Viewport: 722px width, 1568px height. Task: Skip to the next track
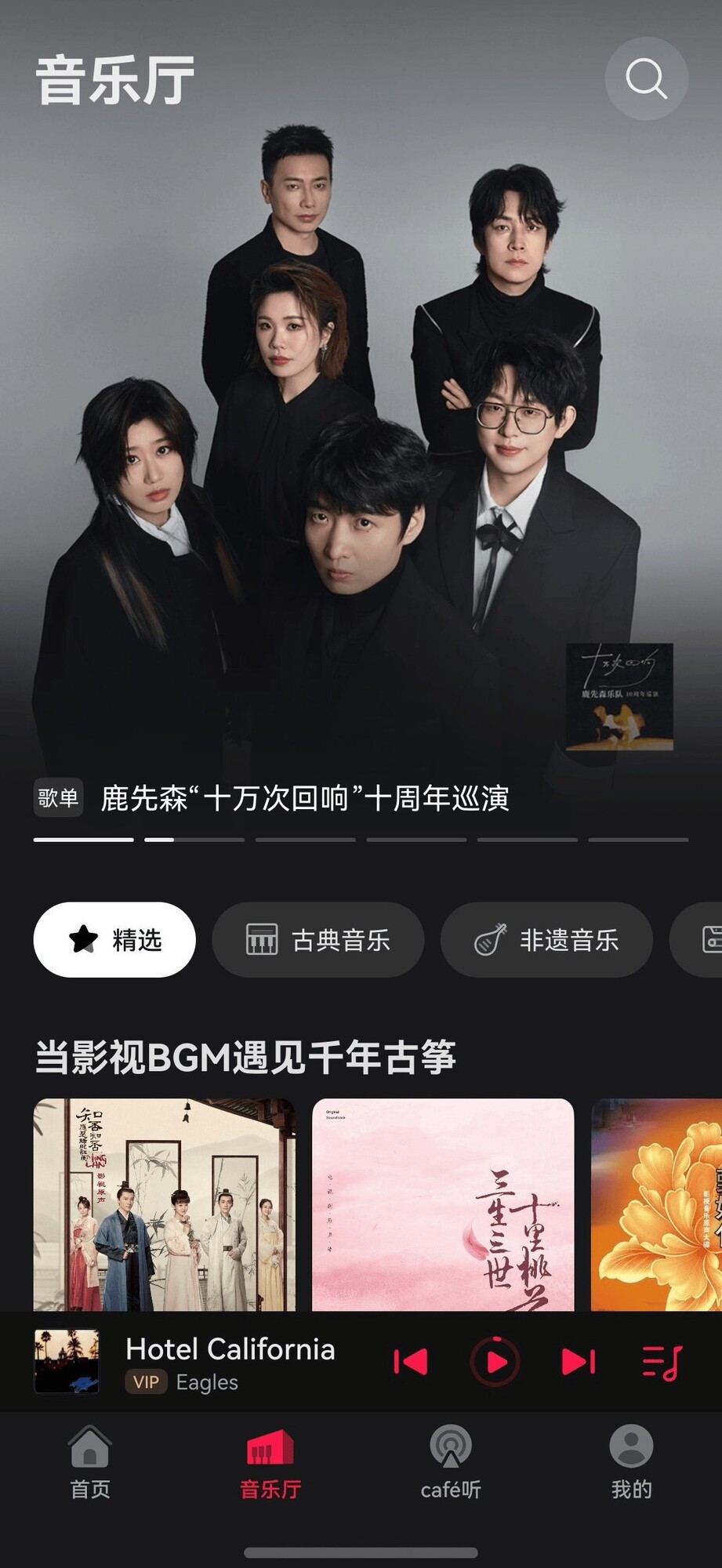click(579, 1362)
